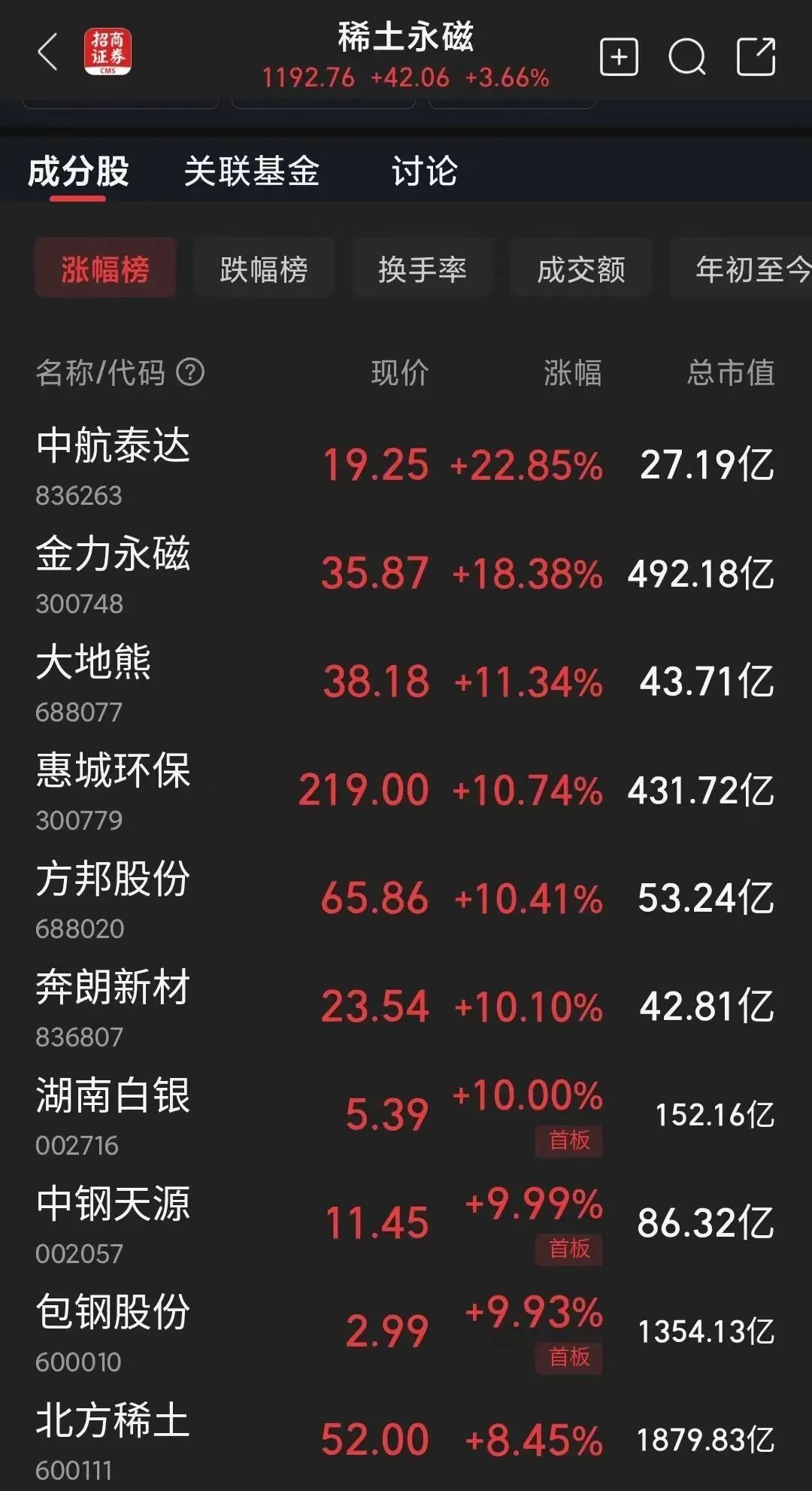
Task: Go back using the top-left arrow
Action: coord(47,52)
